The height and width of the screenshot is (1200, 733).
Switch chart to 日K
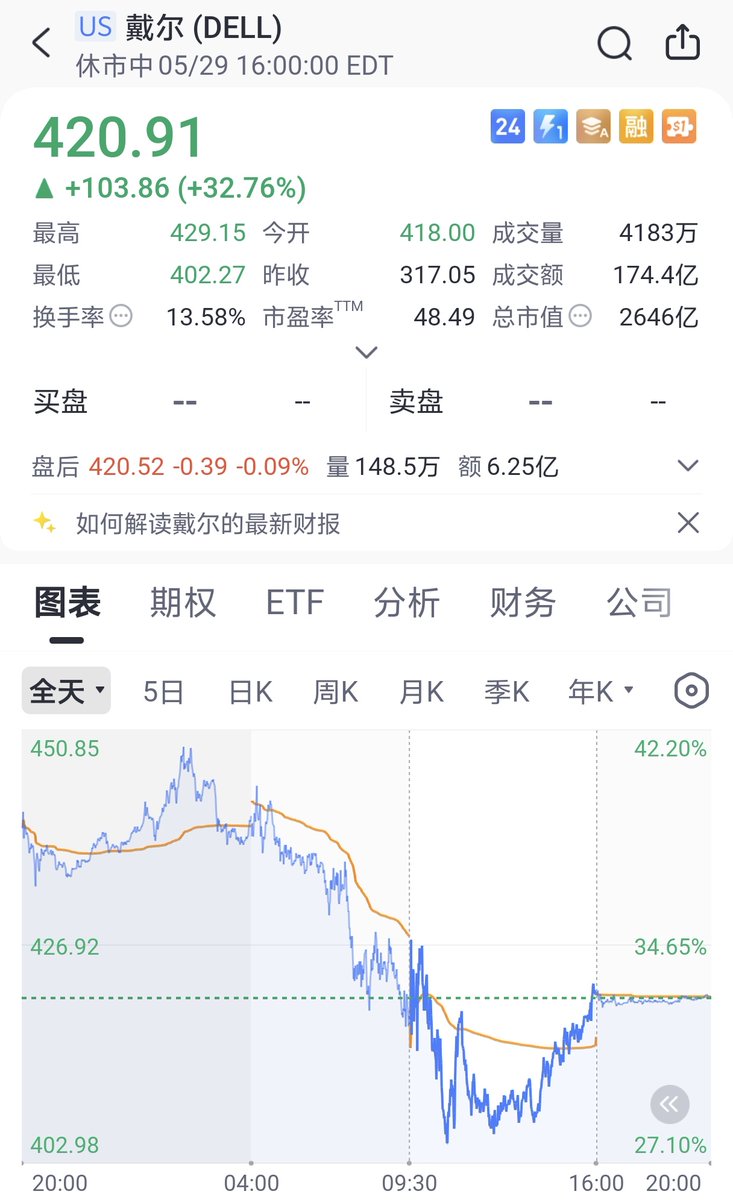point(250,691)
